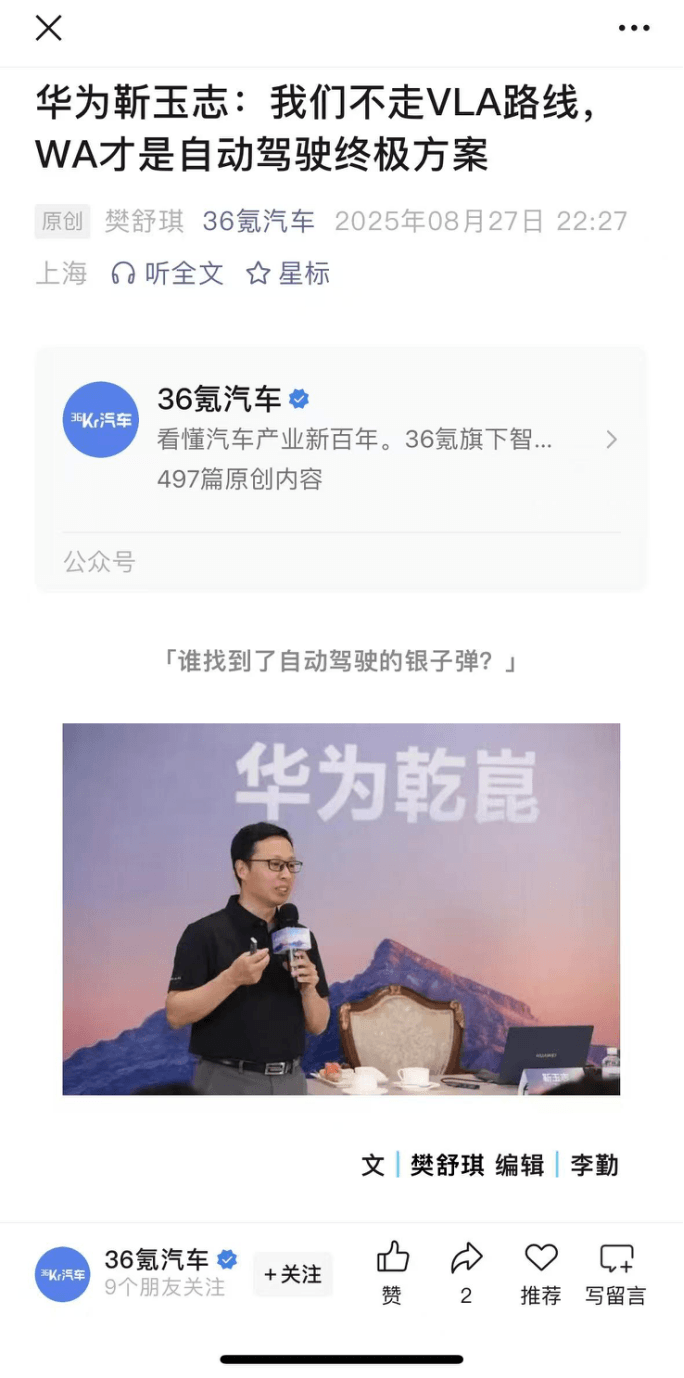Write a comment via 写留言
Image resolution: width=684 pixels, height=1378 pixels.
[615, 1272]
